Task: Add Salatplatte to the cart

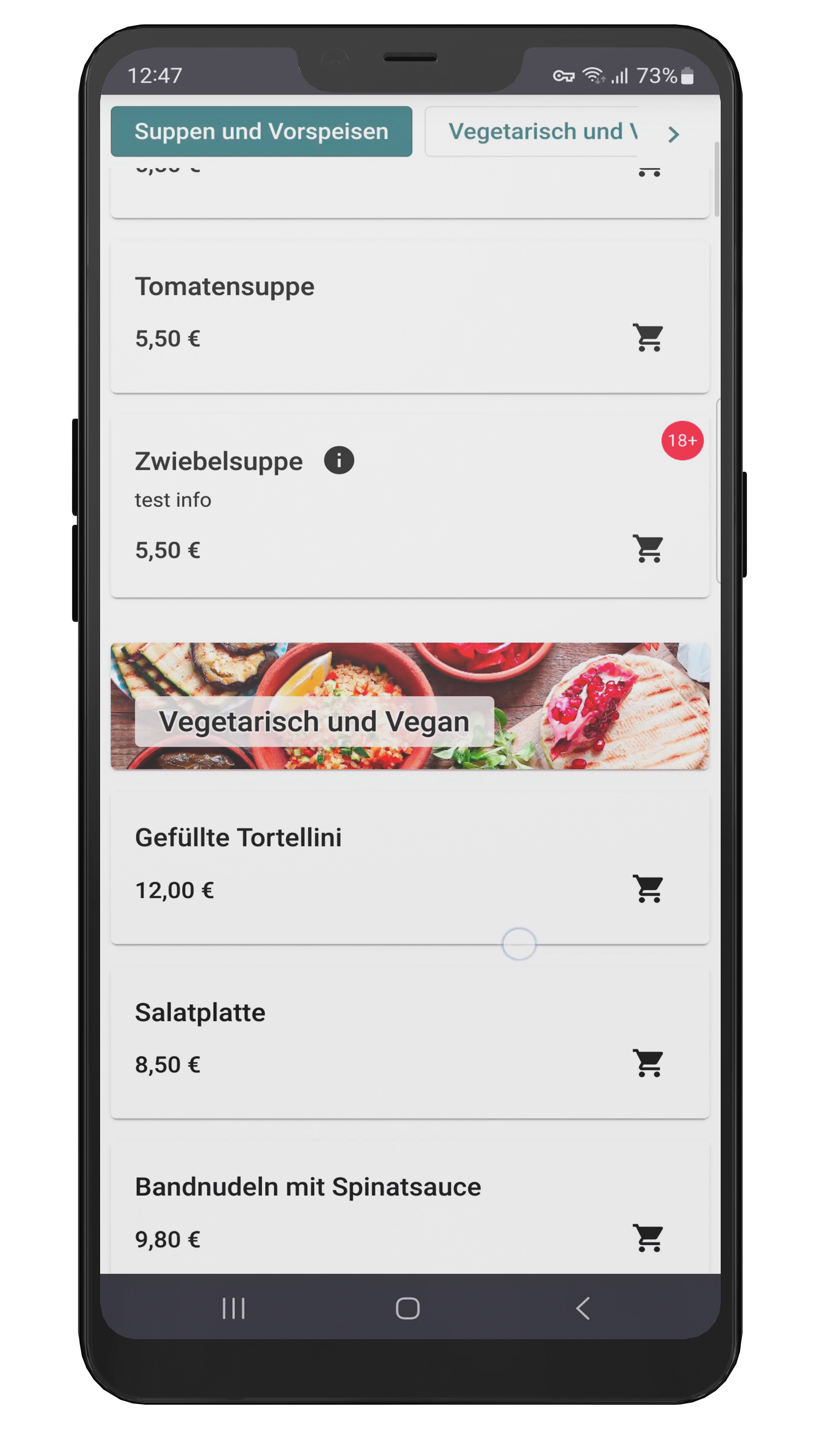Action: [648, 1063]
